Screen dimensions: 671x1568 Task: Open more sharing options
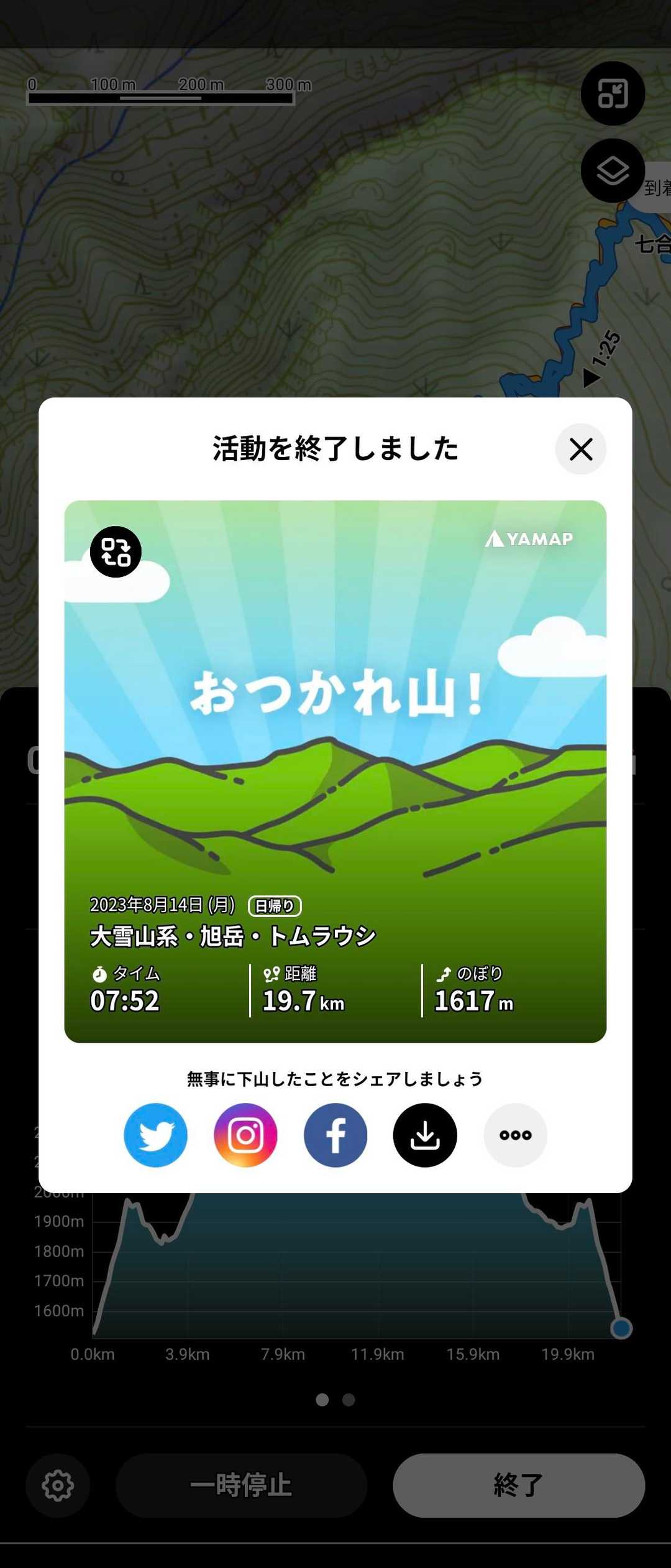pos(515,1135)
